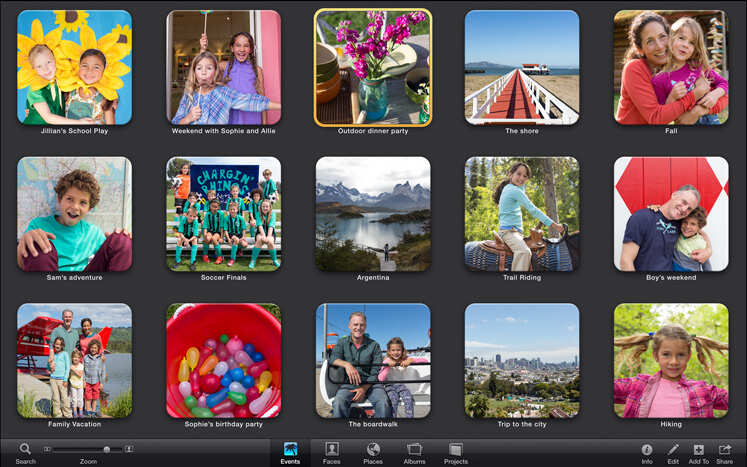This screenshot has height=467, width=747.
Task: Show Info for selected event
Action: click(647, 452)
